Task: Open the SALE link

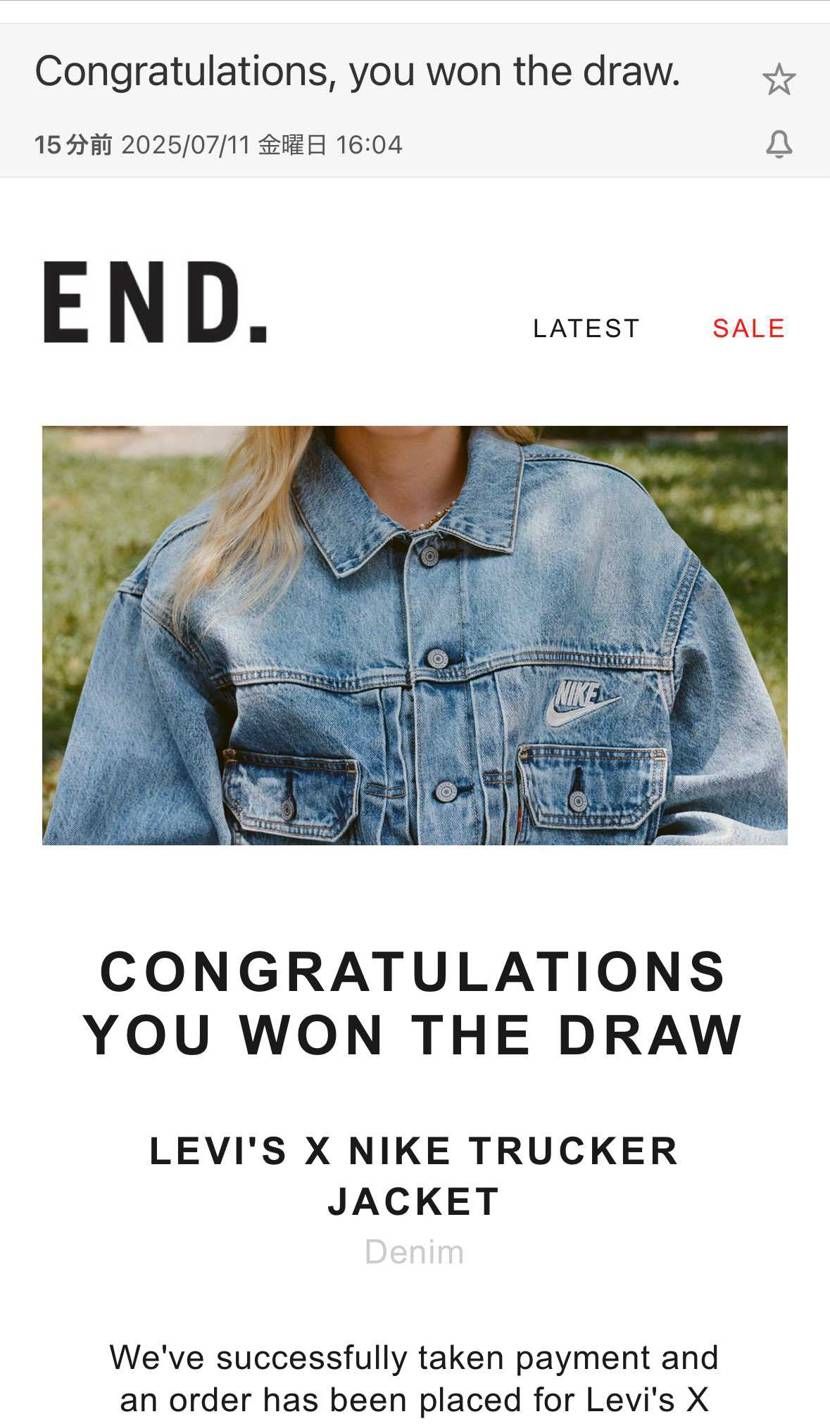Action: [748, 328]
